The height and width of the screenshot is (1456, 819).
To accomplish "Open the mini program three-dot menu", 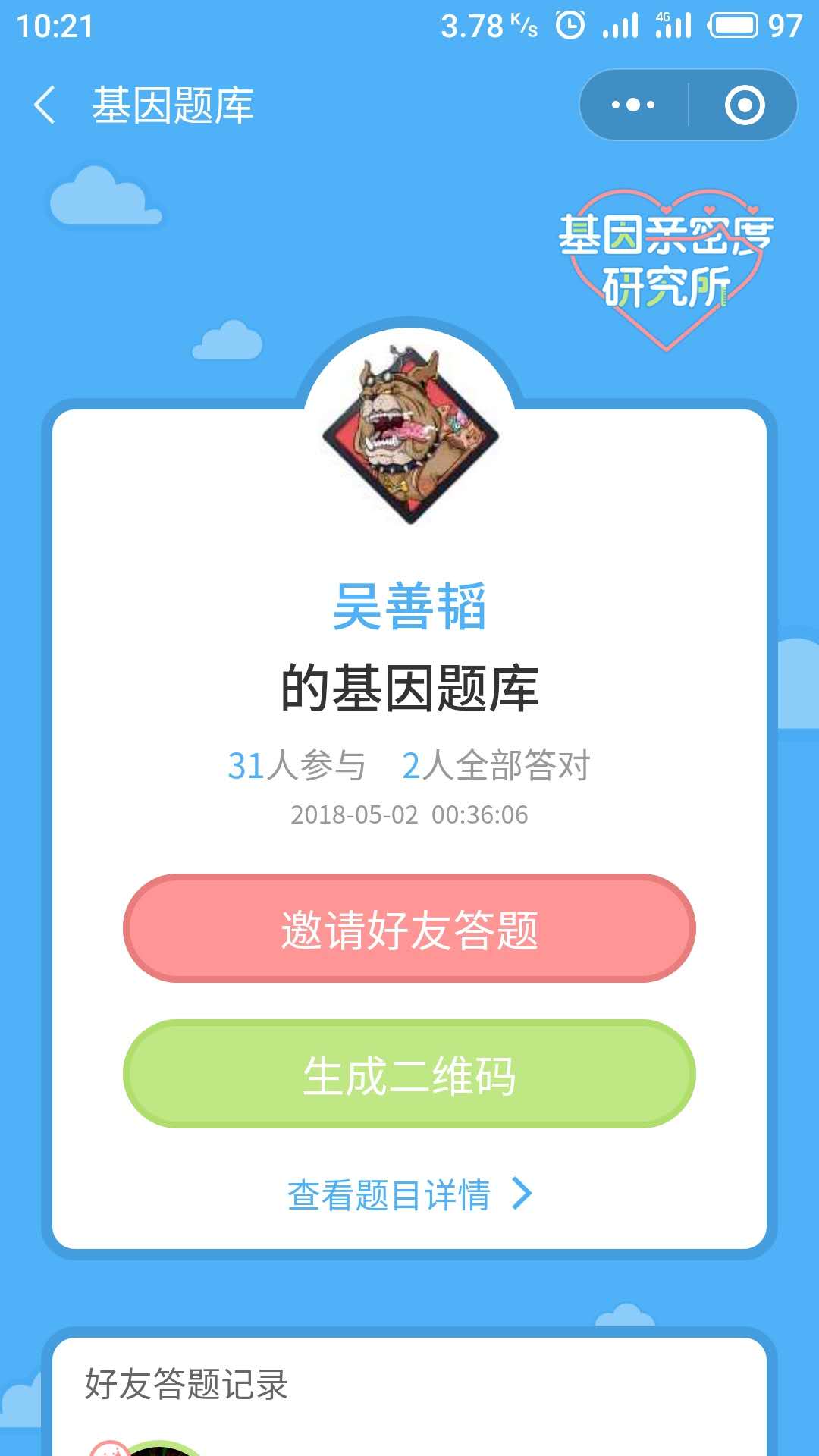I will click(x=634, y=105).
